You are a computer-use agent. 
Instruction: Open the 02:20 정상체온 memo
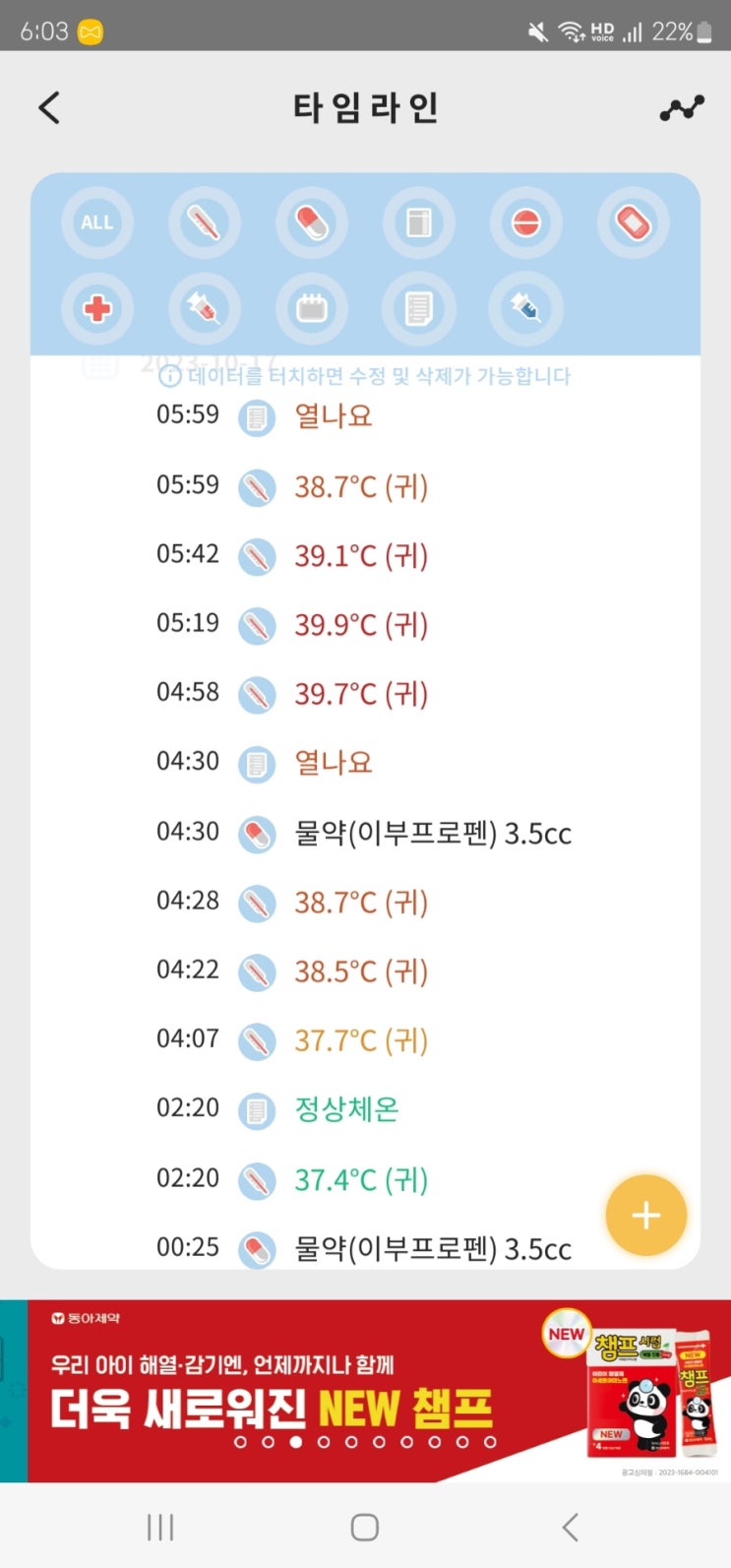[365, 1109]
